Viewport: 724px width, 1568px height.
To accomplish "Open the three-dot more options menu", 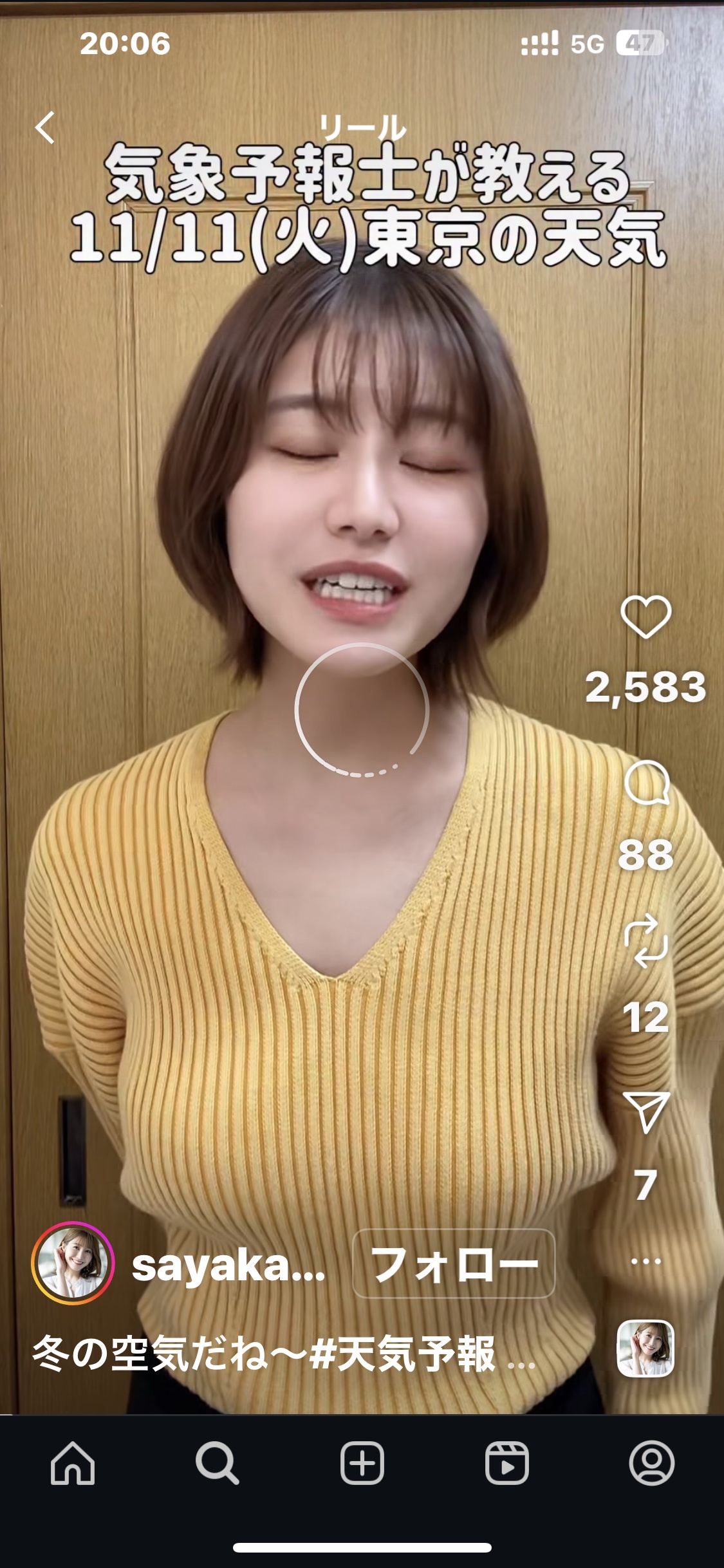I will coord(645,1261).
